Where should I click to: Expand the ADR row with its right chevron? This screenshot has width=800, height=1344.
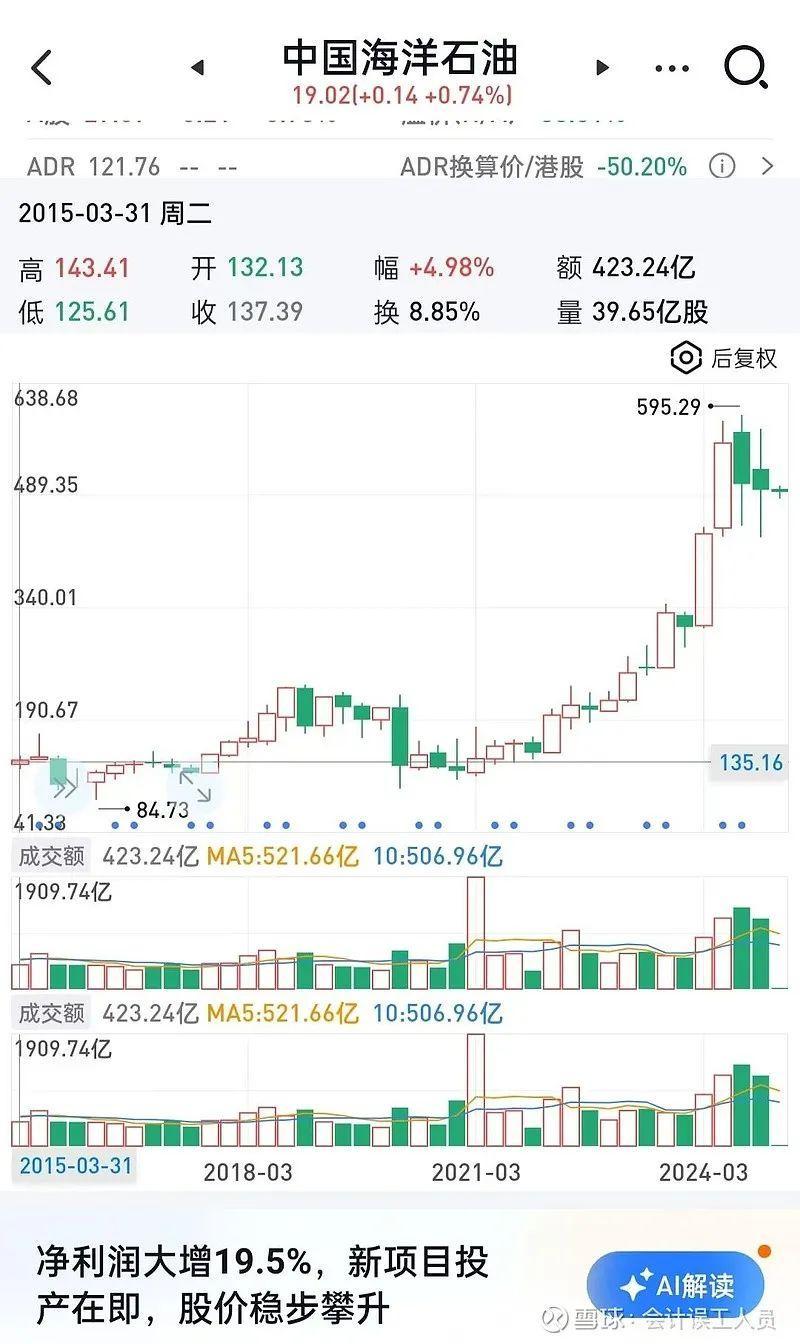[766, 166]
